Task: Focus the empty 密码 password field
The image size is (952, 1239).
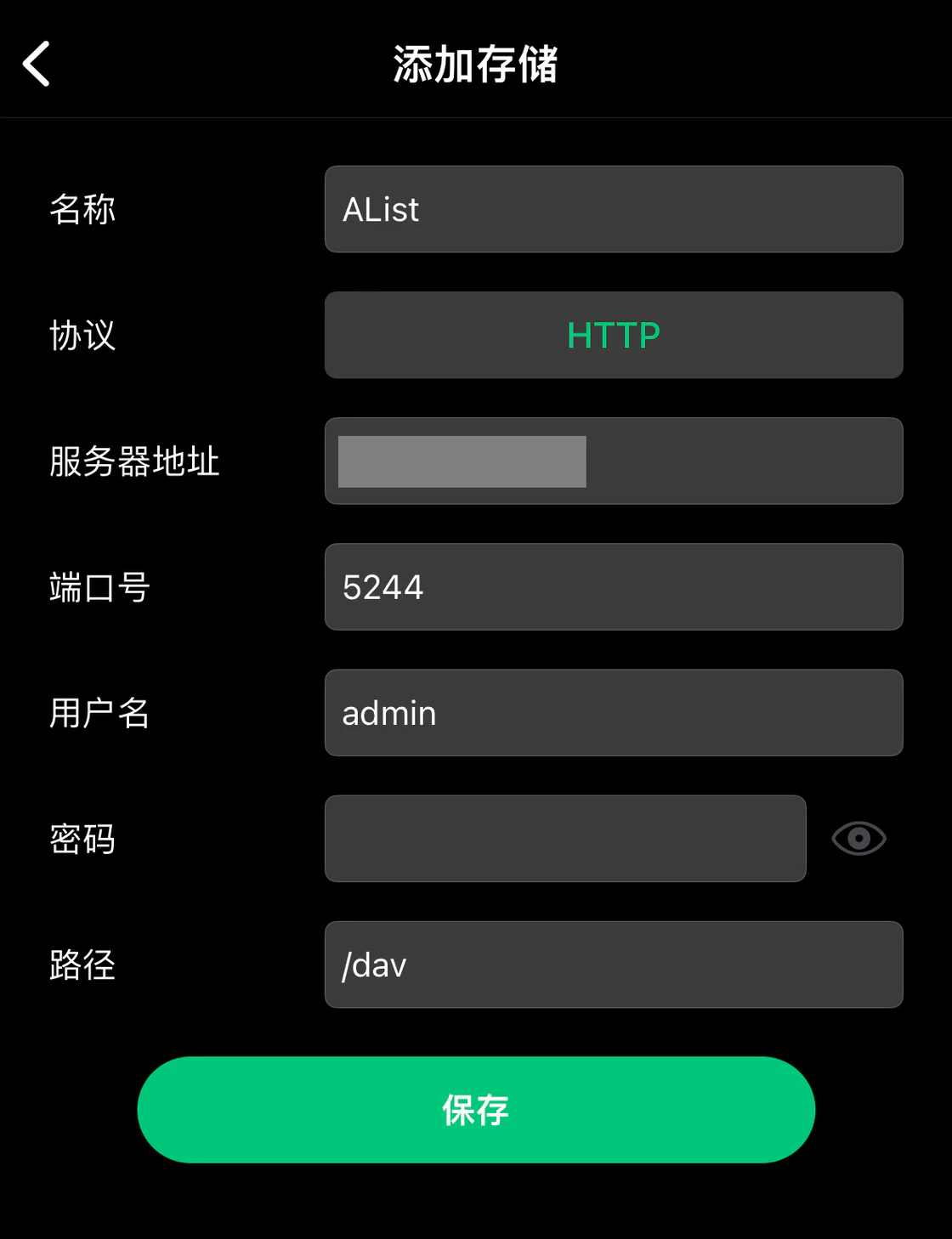Action: click(565, 839)
